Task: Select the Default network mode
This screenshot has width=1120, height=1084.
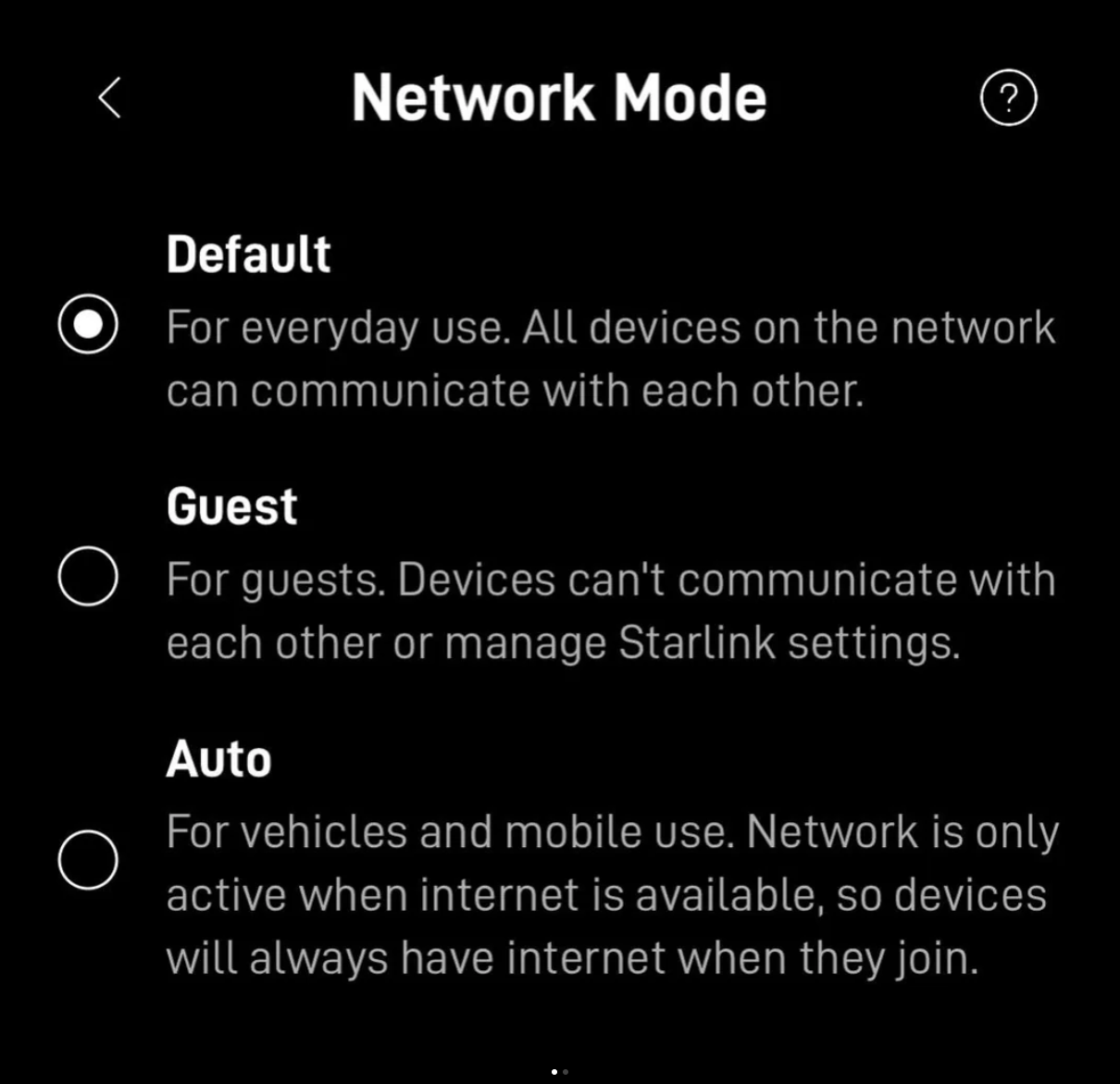Action: pyautogui.click(x=88, y=324)
